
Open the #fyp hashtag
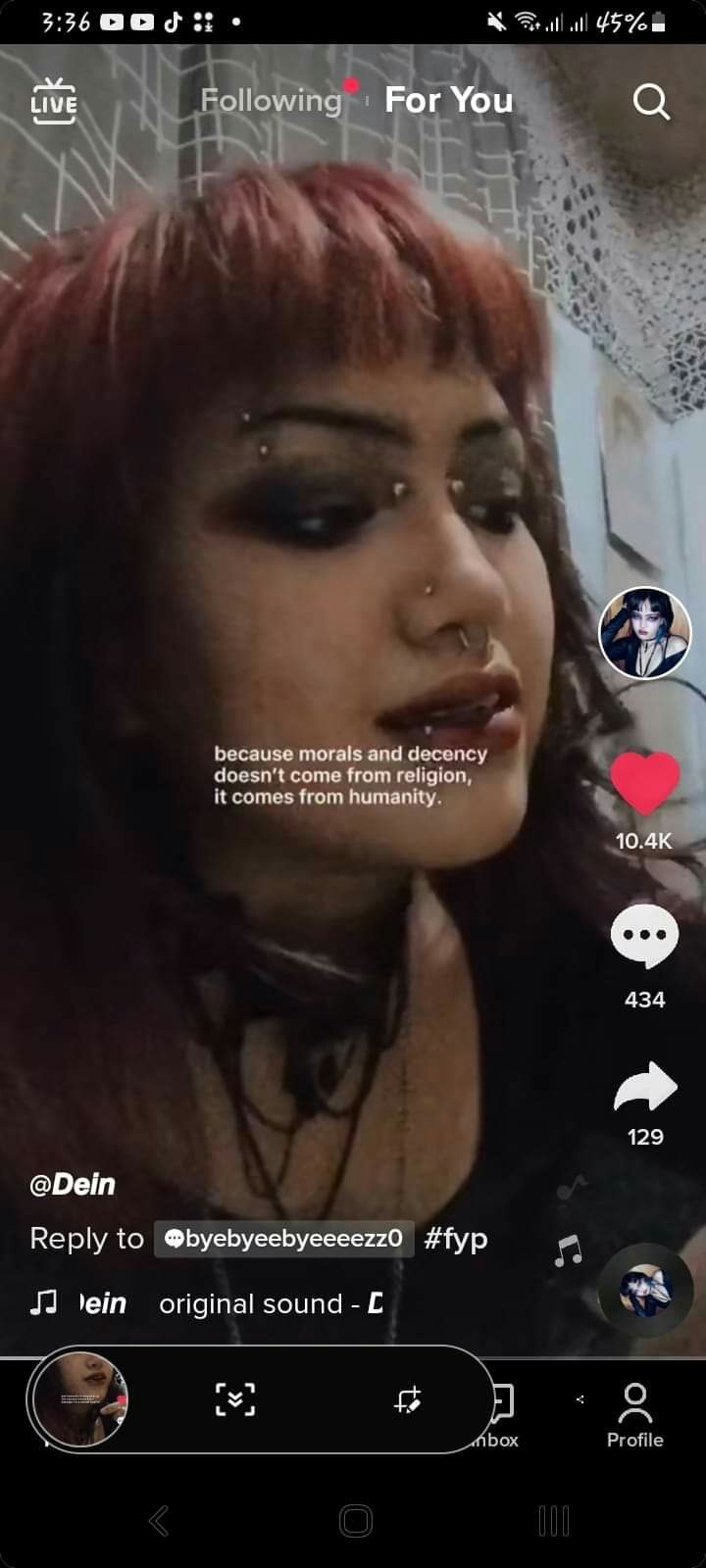coord(456,1239)
